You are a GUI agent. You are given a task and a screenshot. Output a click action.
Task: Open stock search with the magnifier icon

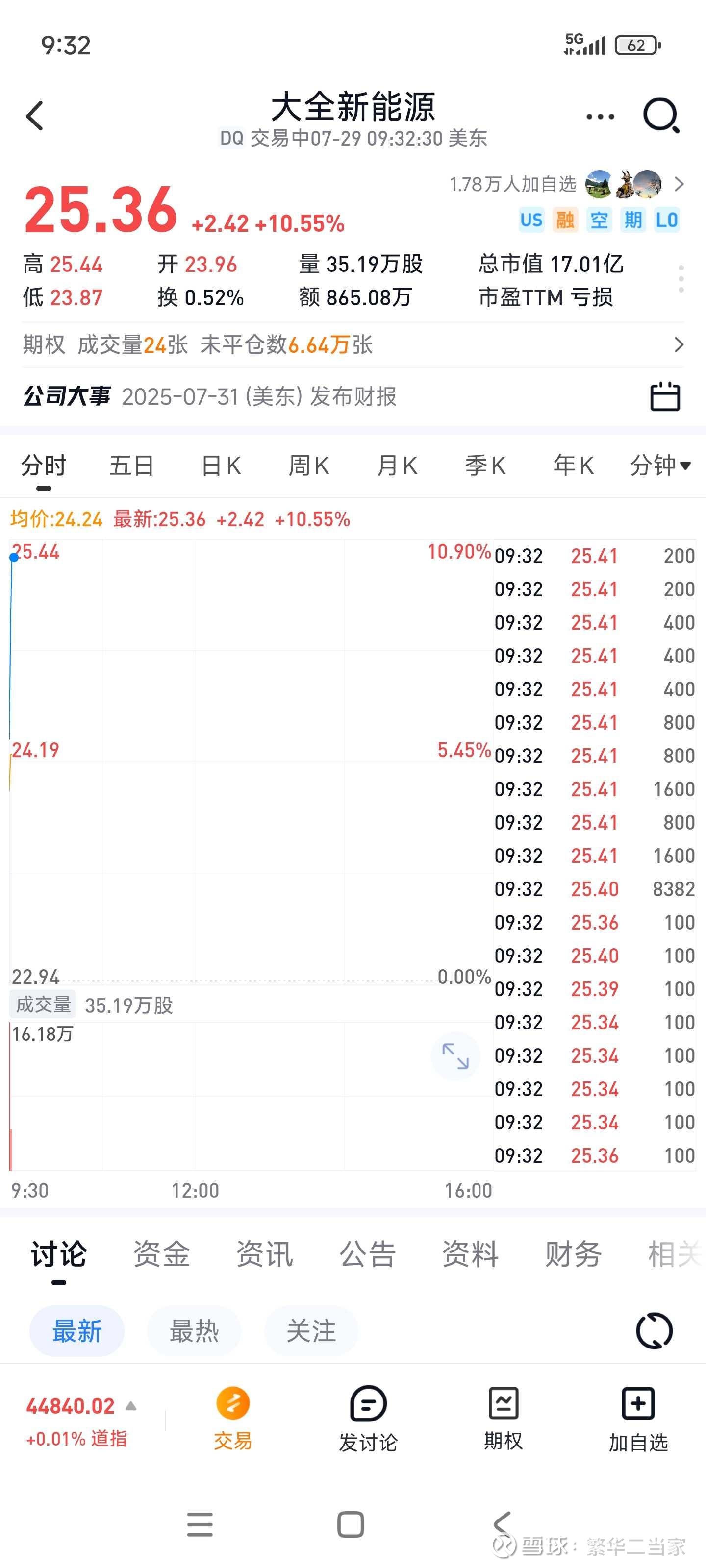click(x=663, y=116)
